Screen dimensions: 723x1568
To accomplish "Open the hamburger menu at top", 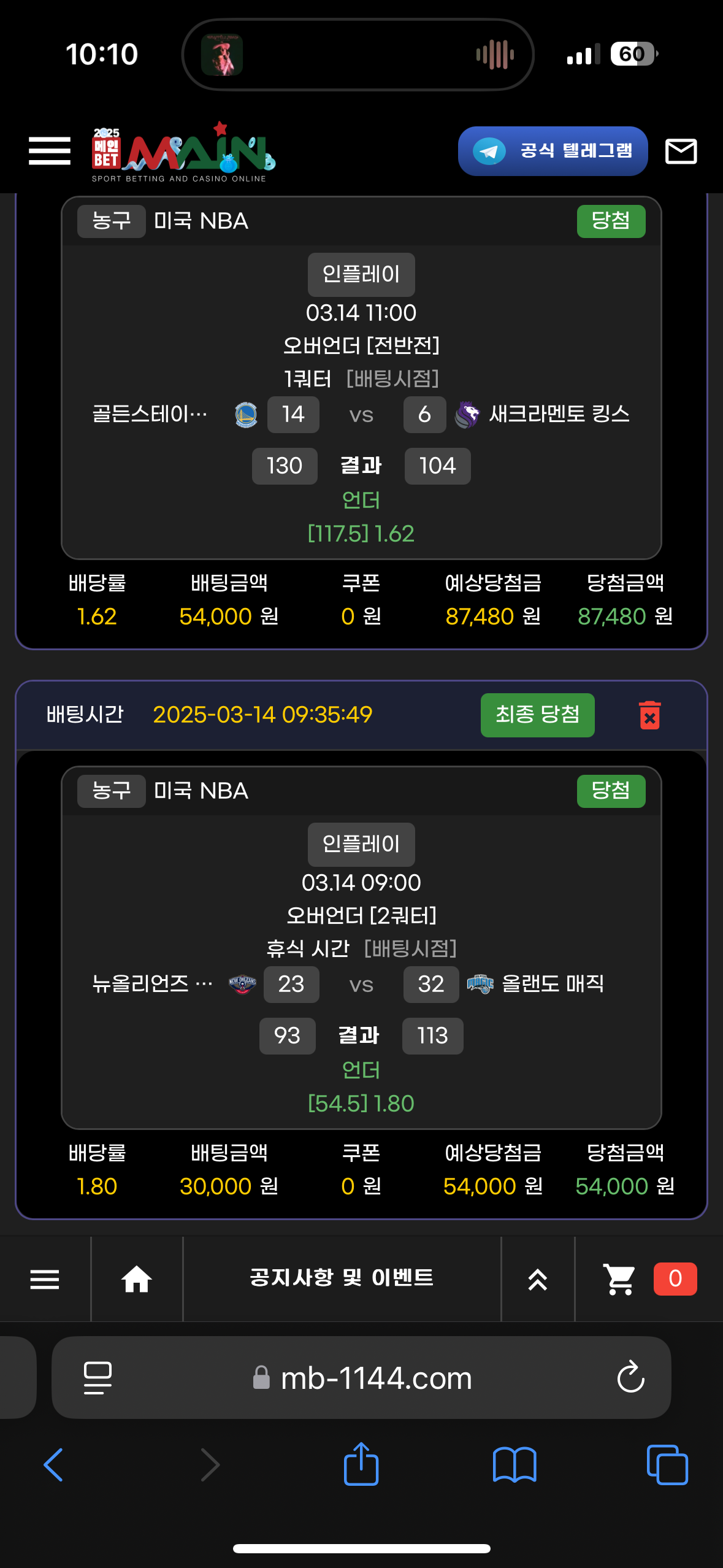I will [50, 151].
